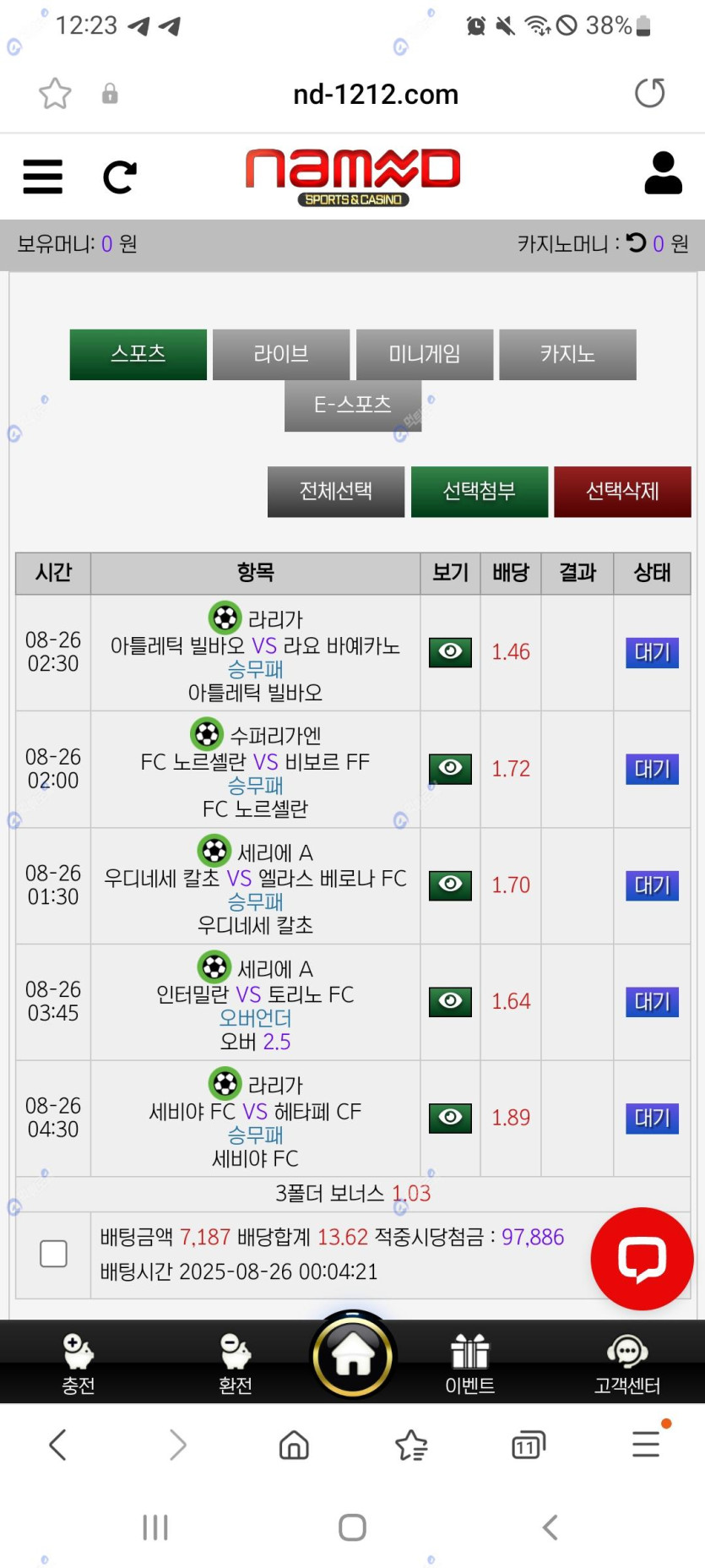This screenshot has width=705, height=1568.
Task: Open the 이벤트 page
Action: pyautogui.click(x=470, y=1362)
